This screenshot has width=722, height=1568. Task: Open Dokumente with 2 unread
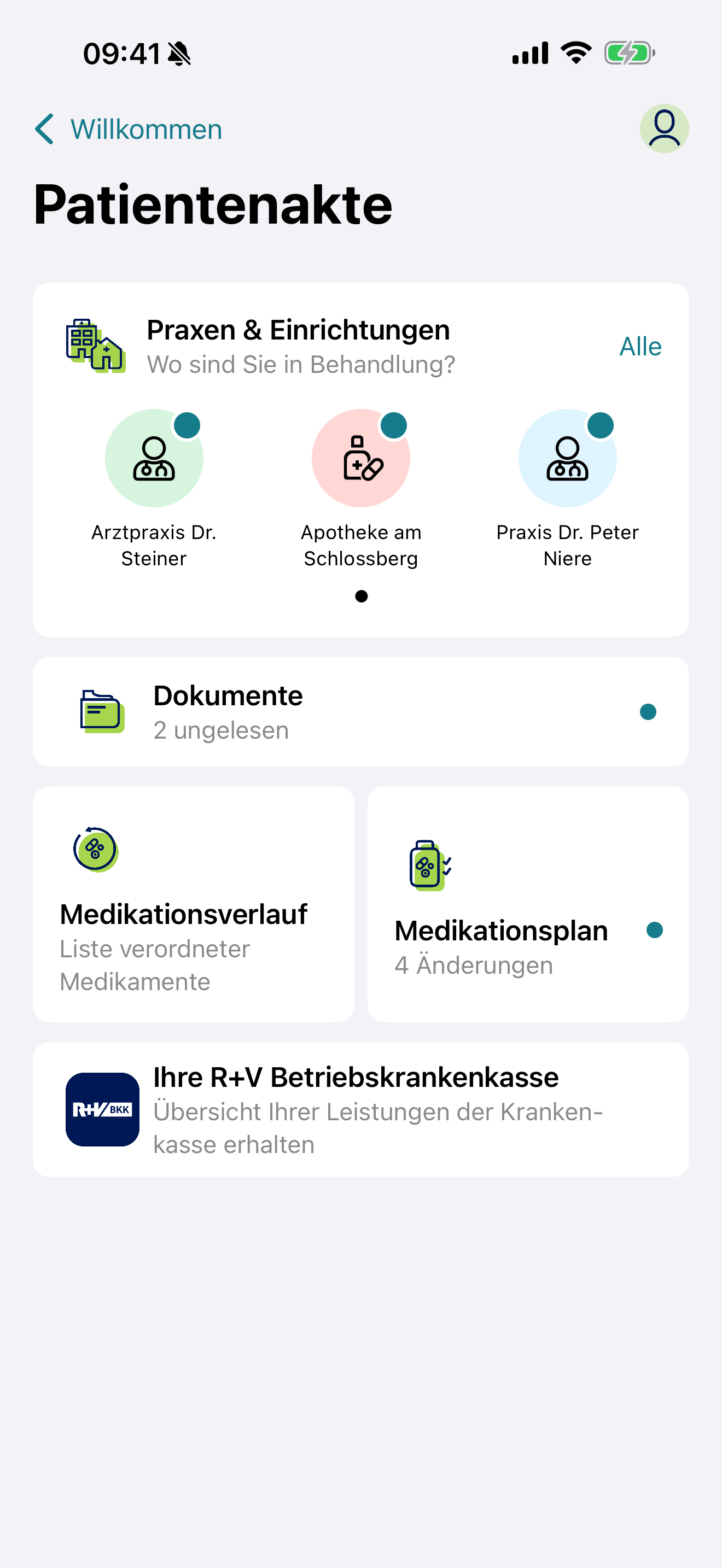pyautogui.click(x=361, y=712)
